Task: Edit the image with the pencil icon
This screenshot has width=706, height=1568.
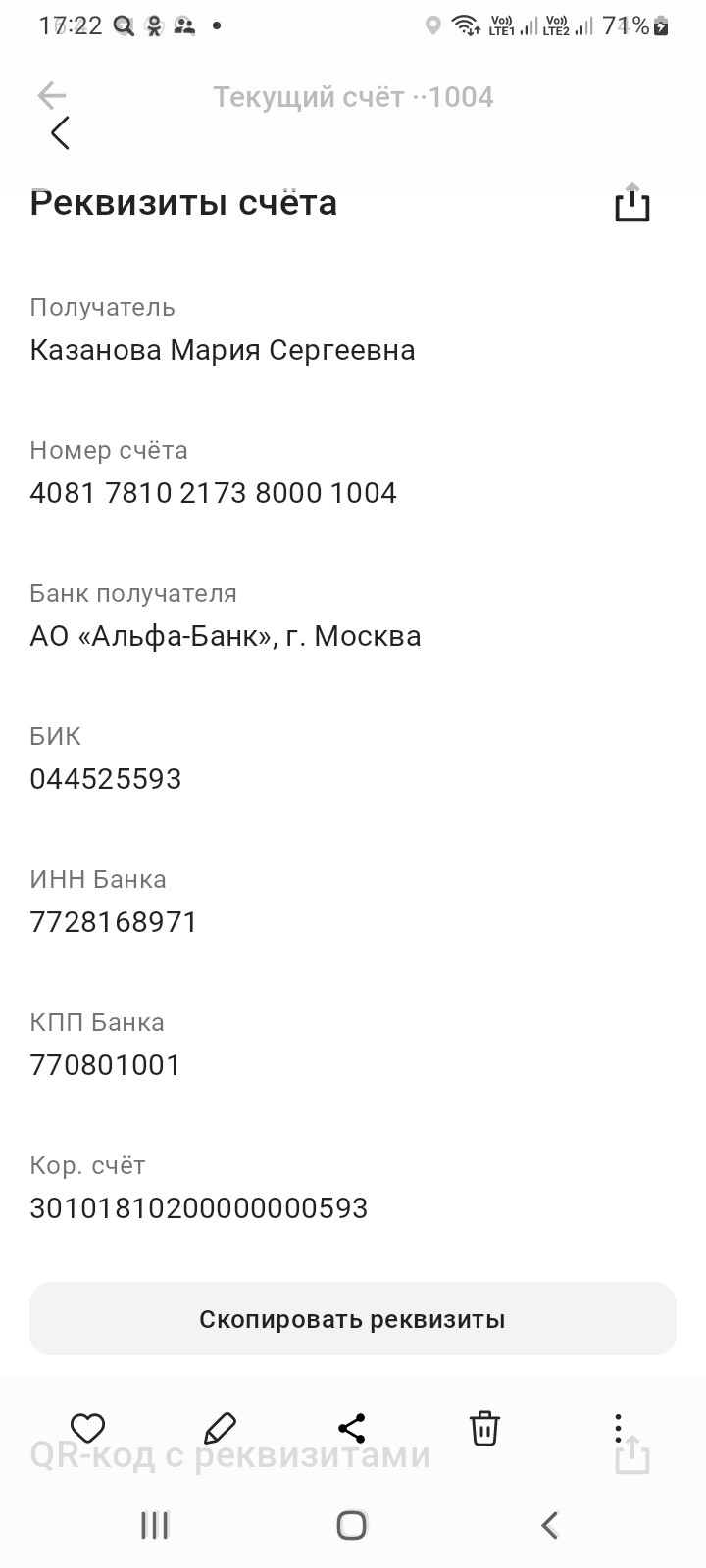Action: (220, 1428)
